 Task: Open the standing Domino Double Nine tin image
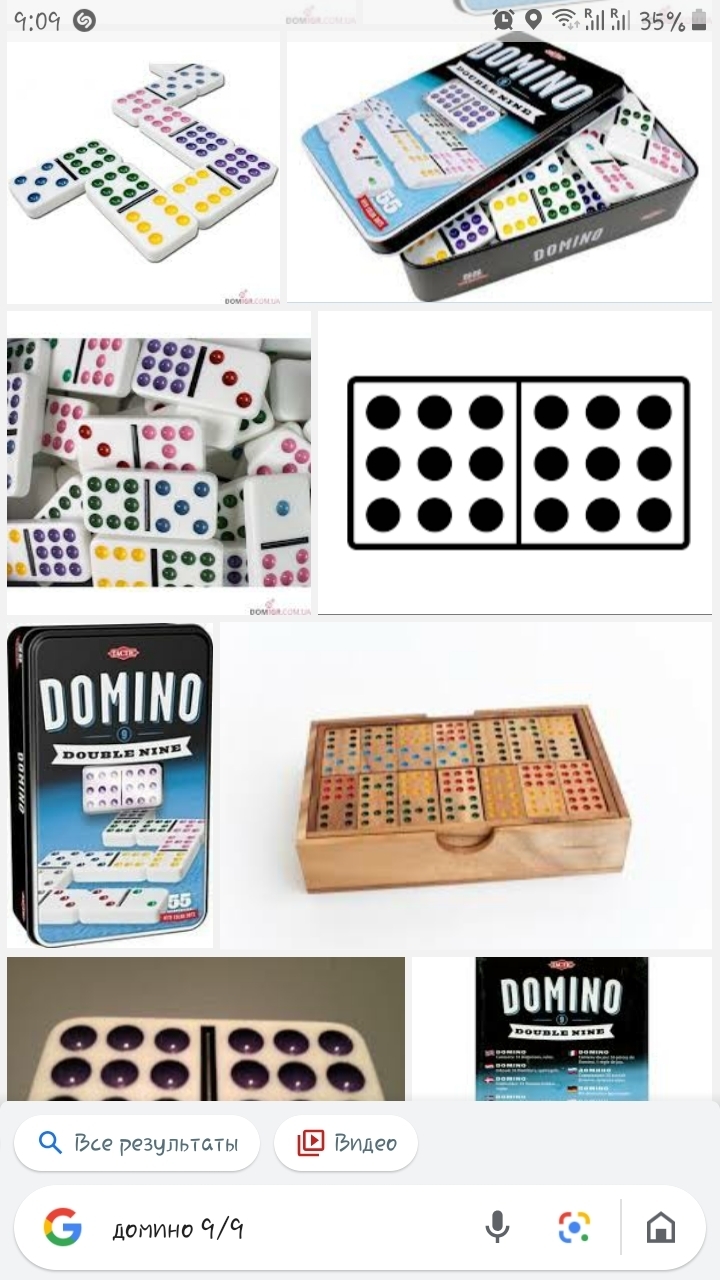(x=110, y=786)
